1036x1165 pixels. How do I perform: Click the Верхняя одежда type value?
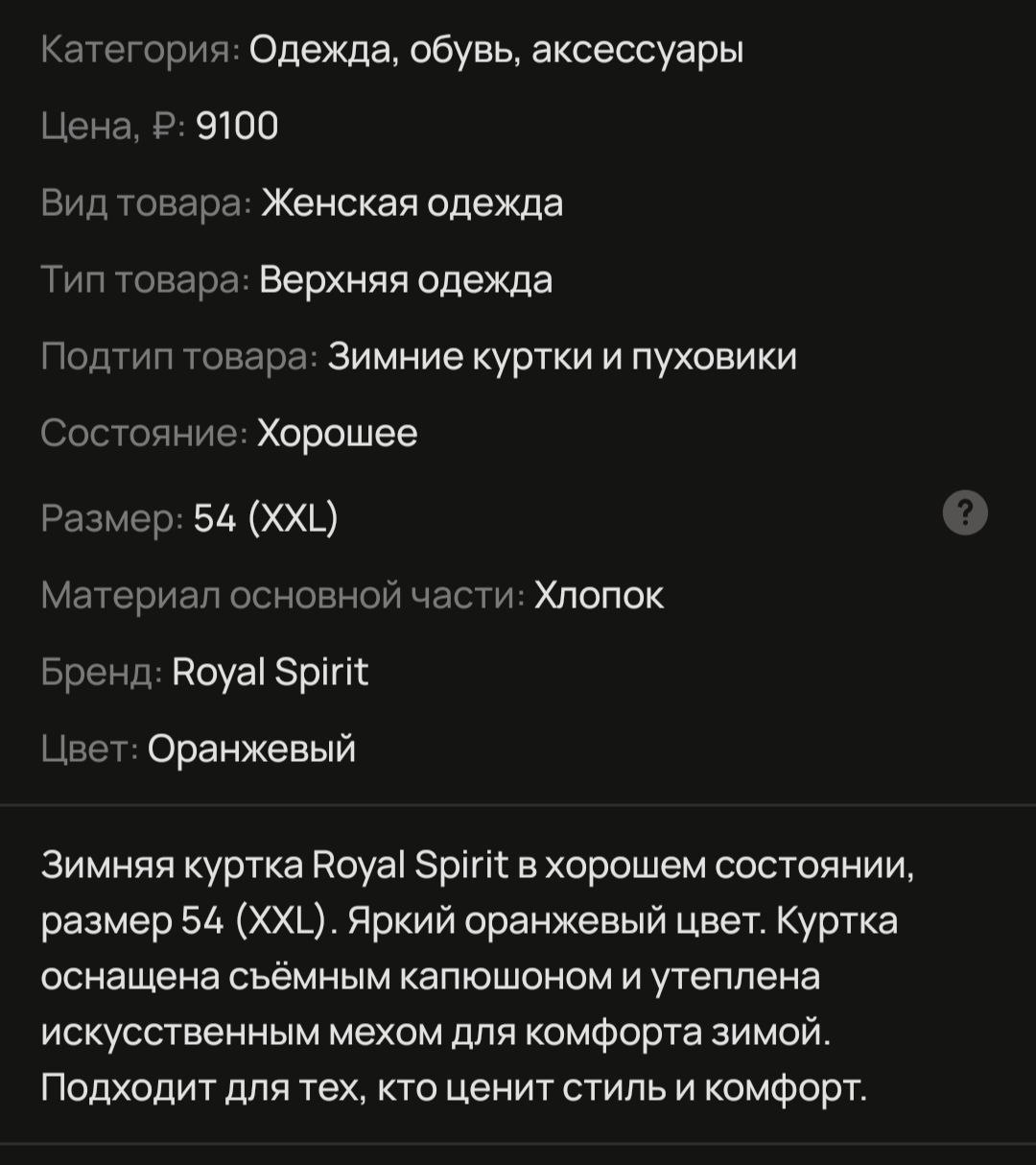coord(405,280)
